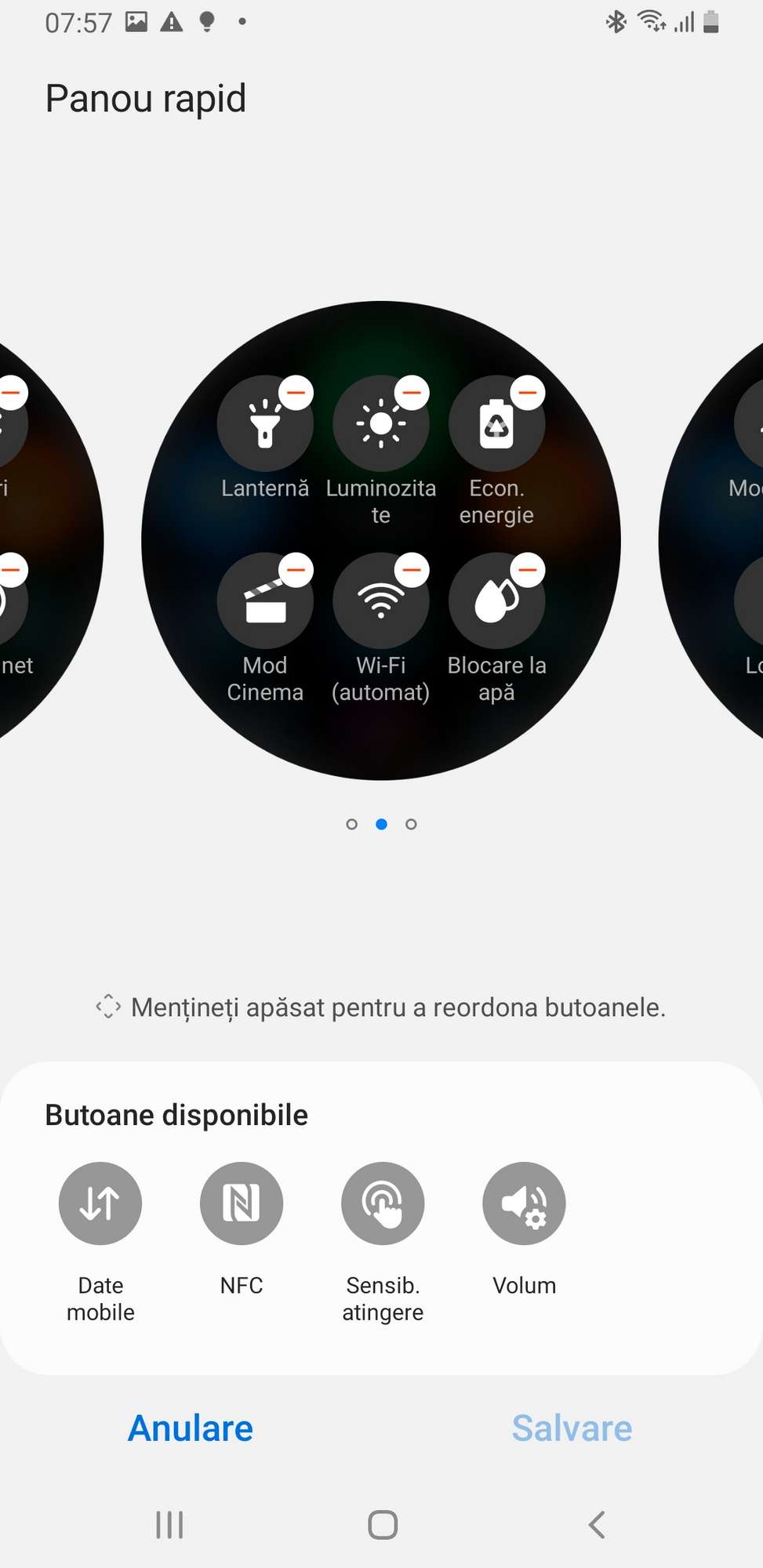Open recent apps from the navigation bar
The image size is (763, 1568).
169,1525
